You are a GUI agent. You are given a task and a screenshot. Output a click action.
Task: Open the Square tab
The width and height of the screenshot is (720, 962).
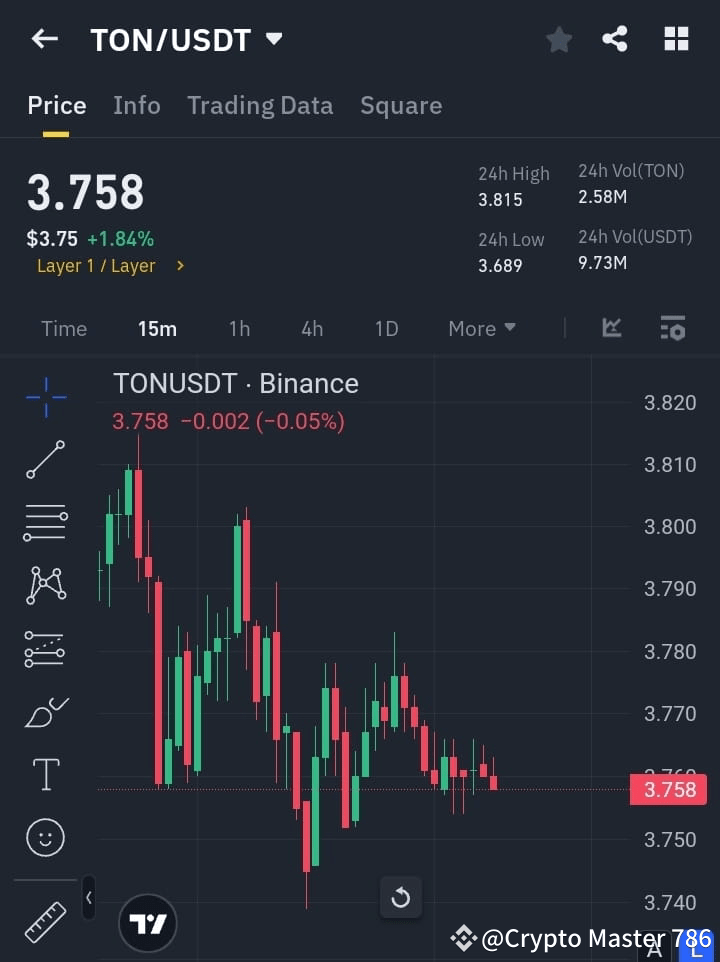click(x=401, y=105)
